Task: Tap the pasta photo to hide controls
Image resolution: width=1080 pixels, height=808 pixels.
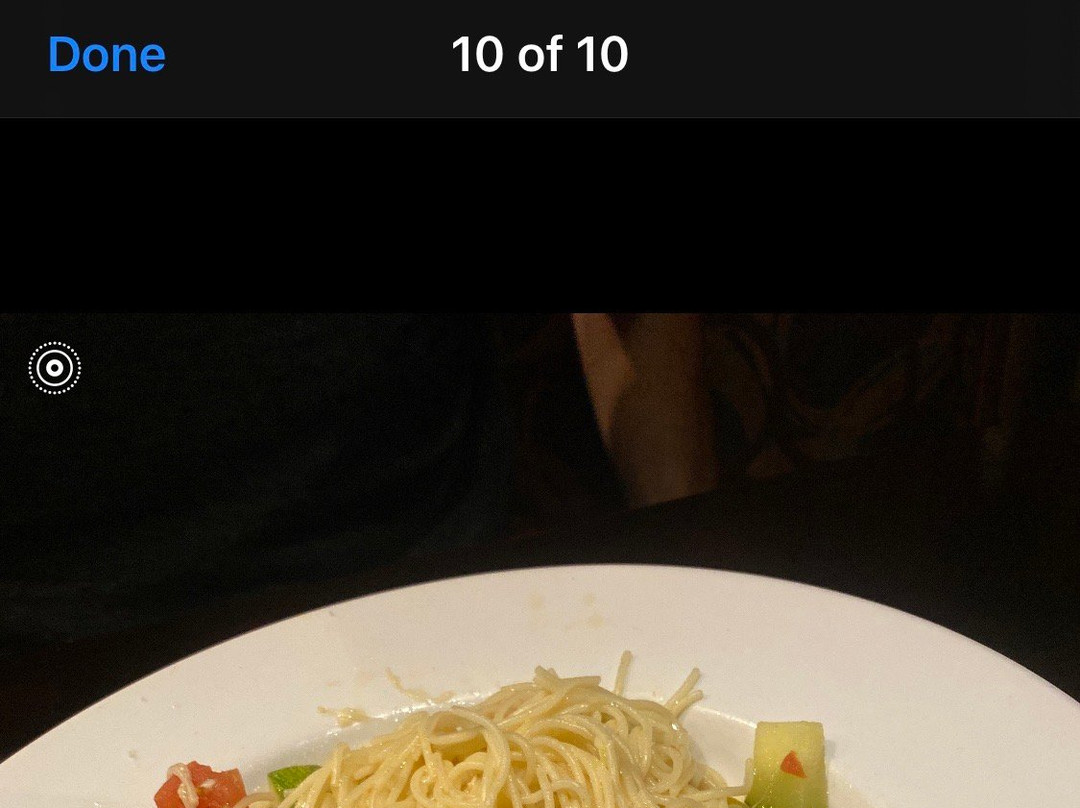Action: click(x=540, y=600)
